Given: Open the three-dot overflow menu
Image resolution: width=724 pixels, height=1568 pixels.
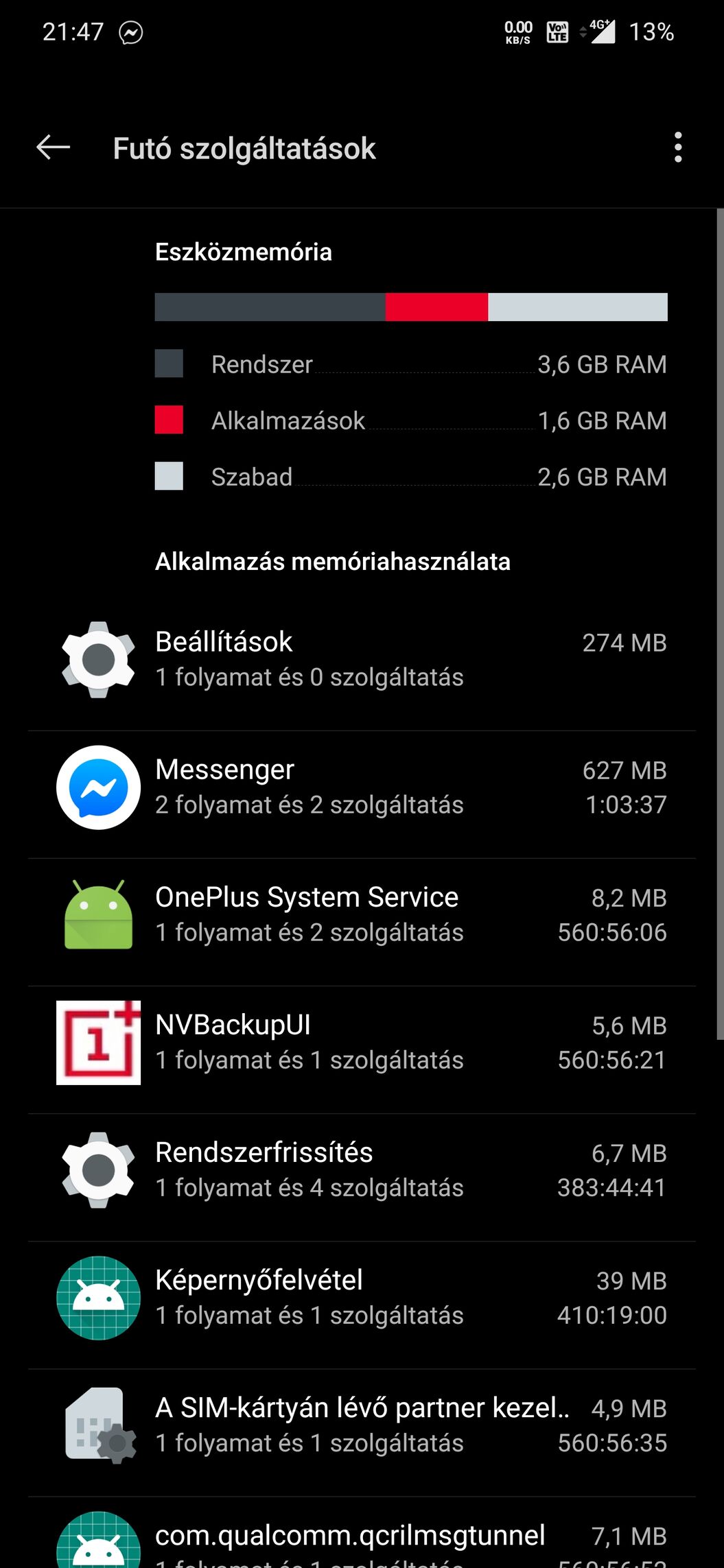Looking at the screenshot, I should point(678,147).
